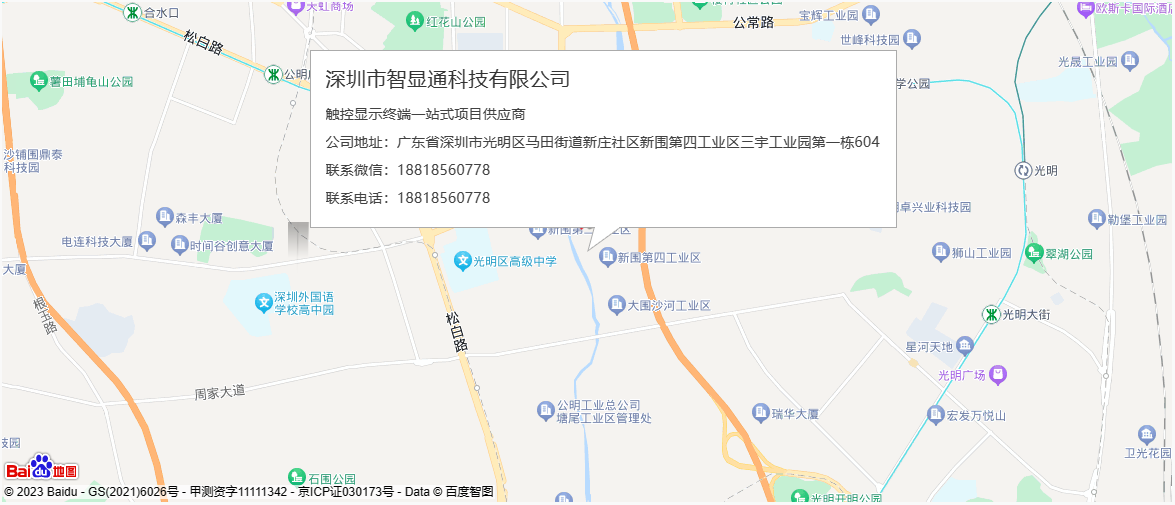Tap the 新围第四工业区 place marker

pos(607,258)
